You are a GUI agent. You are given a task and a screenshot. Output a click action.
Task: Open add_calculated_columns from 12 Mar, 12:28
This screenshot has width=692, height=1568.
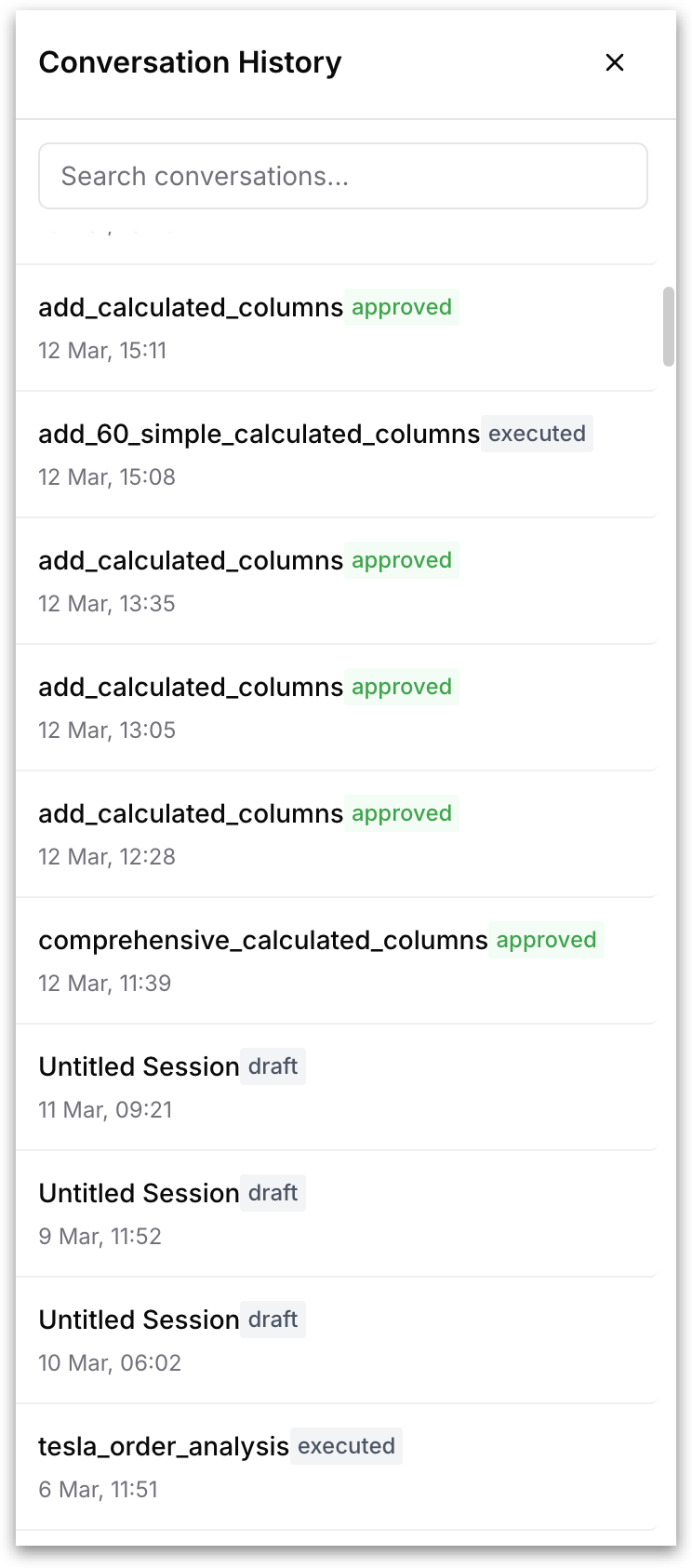[x=336, y=834]
